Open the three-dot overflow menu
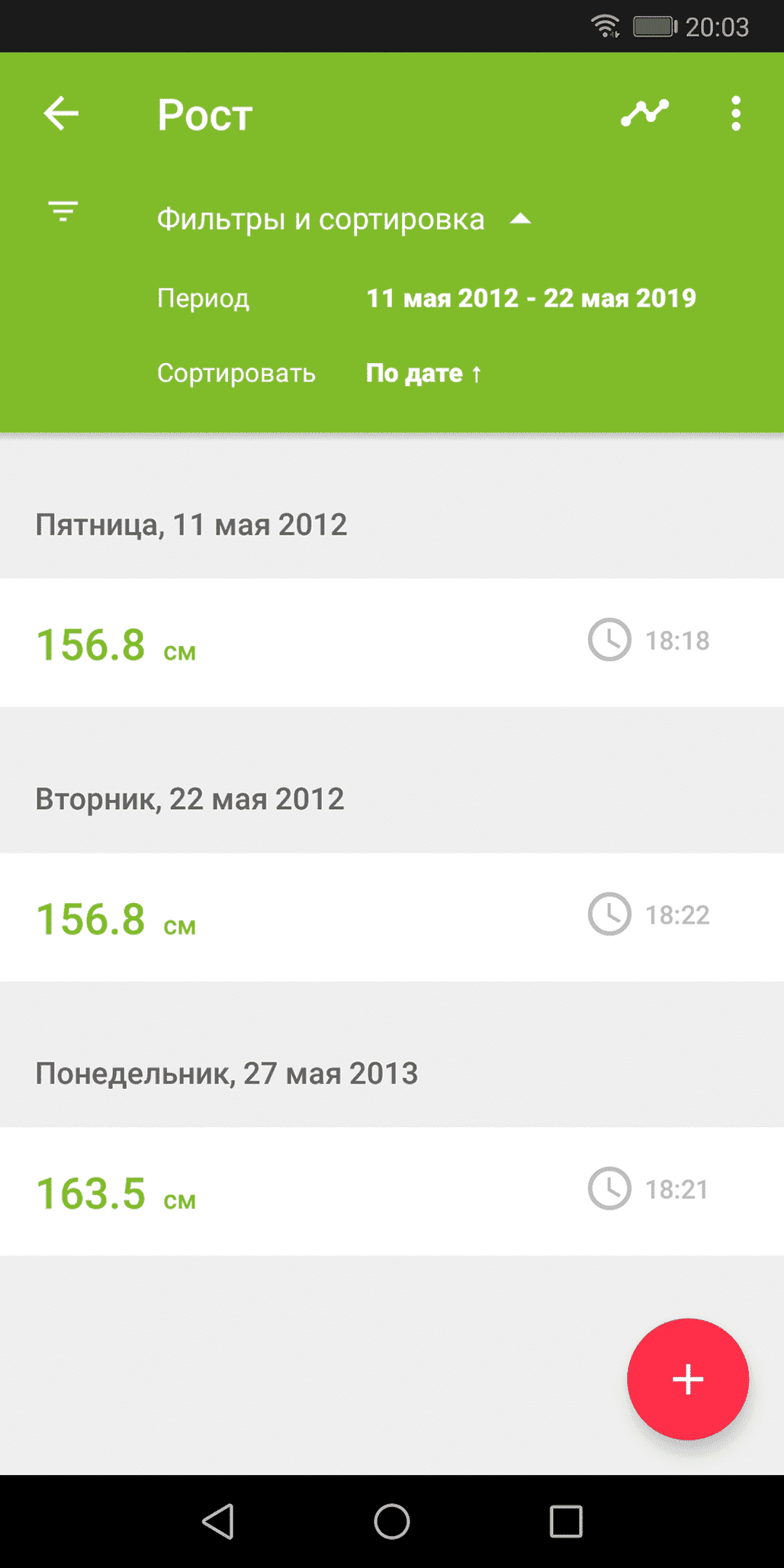Screen dimensions: 784x1568 (734, 113)
